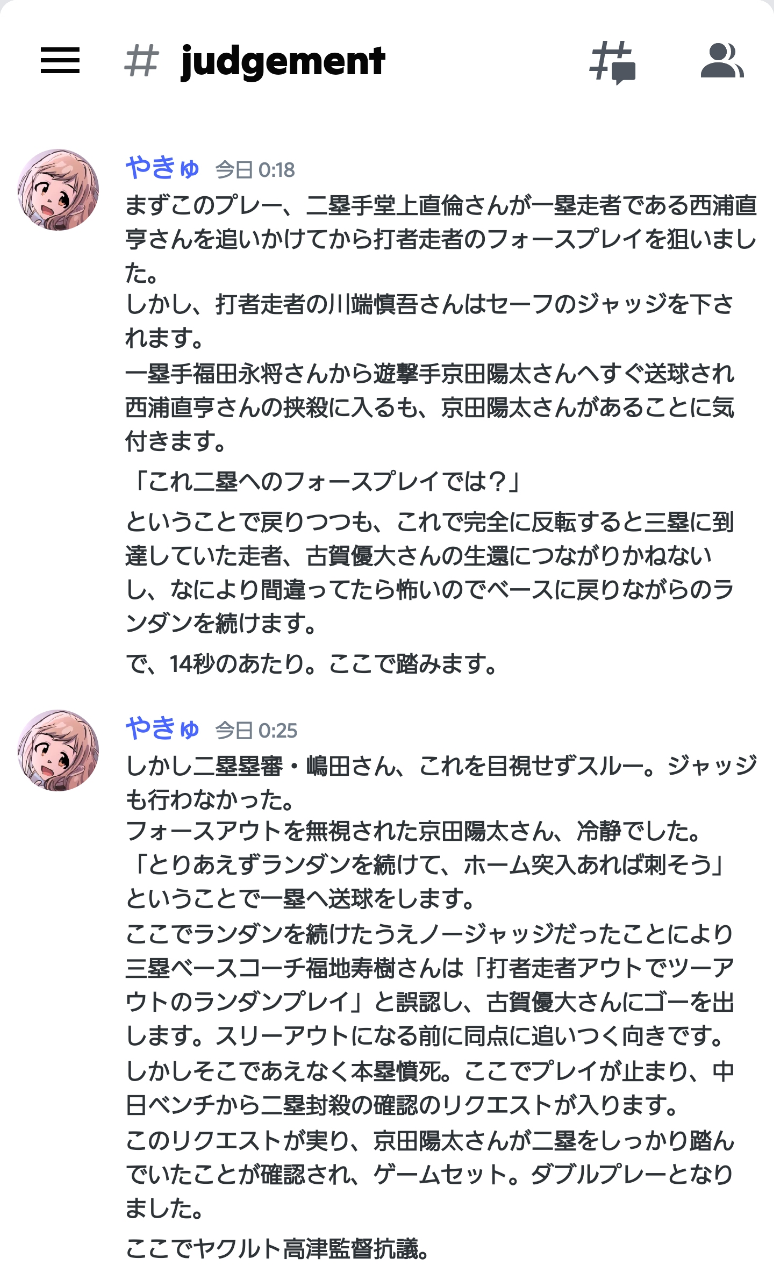Open やきゅ's profile from the 0:25 message name
This screenshot has height=1280, width=774.
pyautogui.click(x=162, y=729)
